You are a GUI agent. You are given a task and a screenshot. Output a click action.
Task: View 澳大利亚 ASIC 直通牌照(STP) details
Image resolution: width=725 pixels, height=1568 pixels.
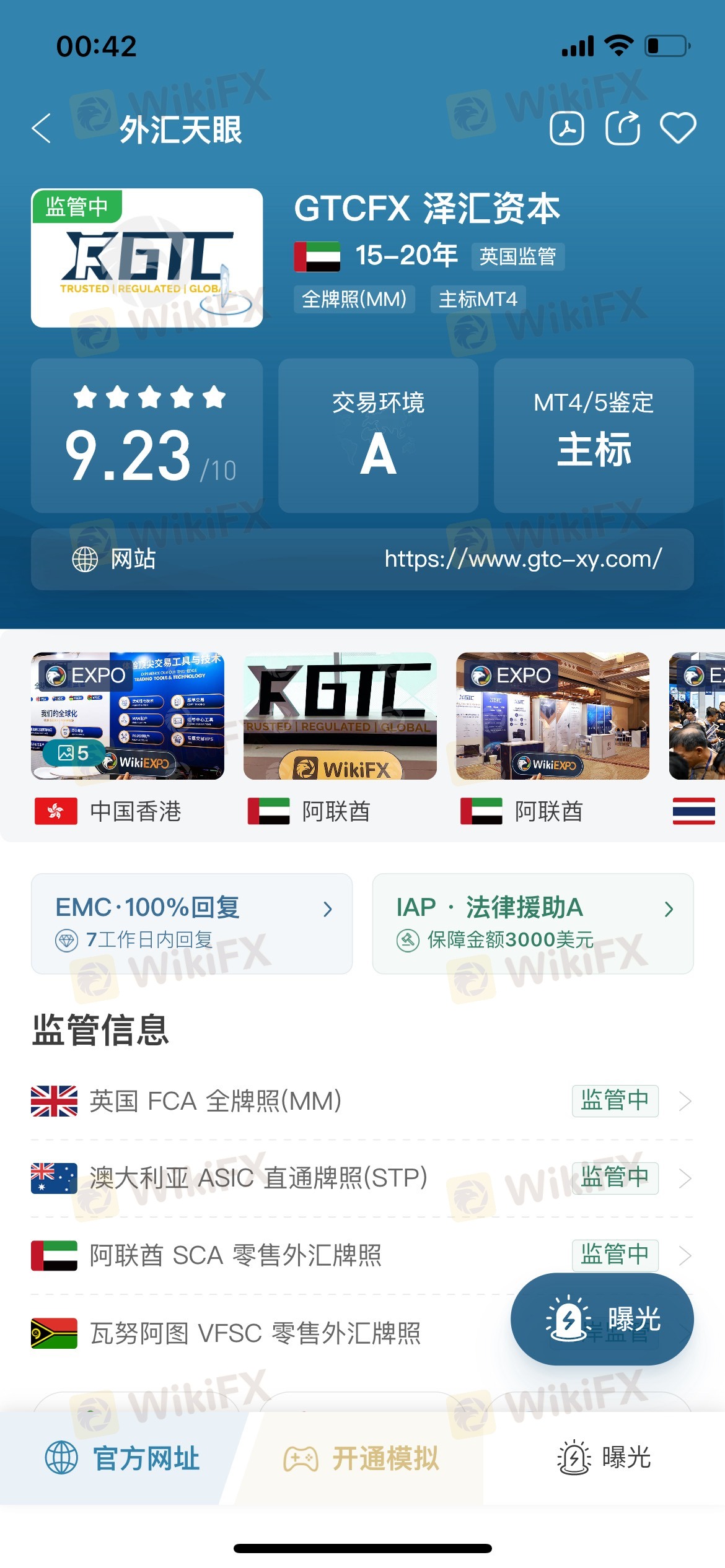coord(359,1178)
